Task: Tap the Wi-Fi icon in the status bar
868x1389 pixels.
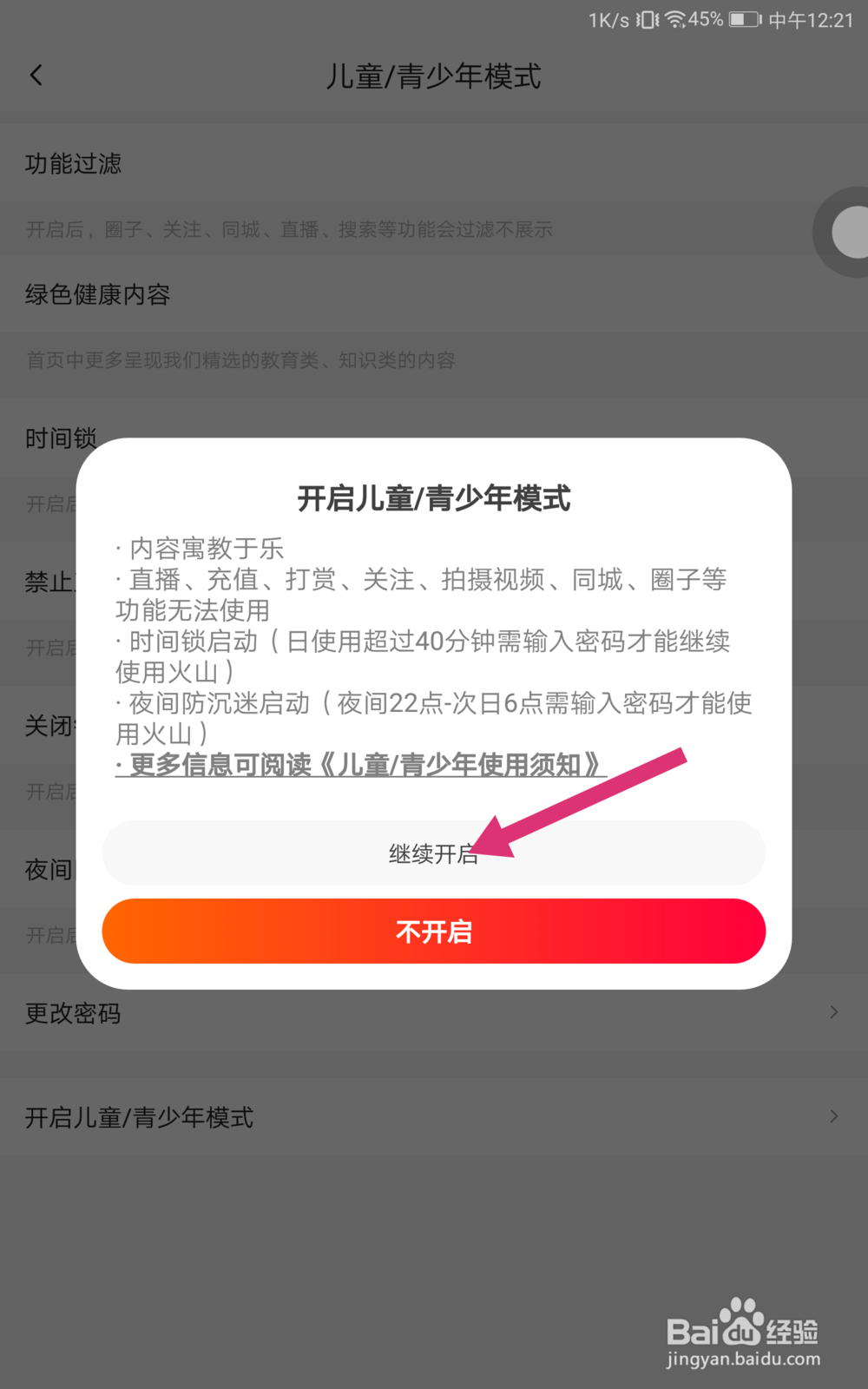Action: (676, 19)
